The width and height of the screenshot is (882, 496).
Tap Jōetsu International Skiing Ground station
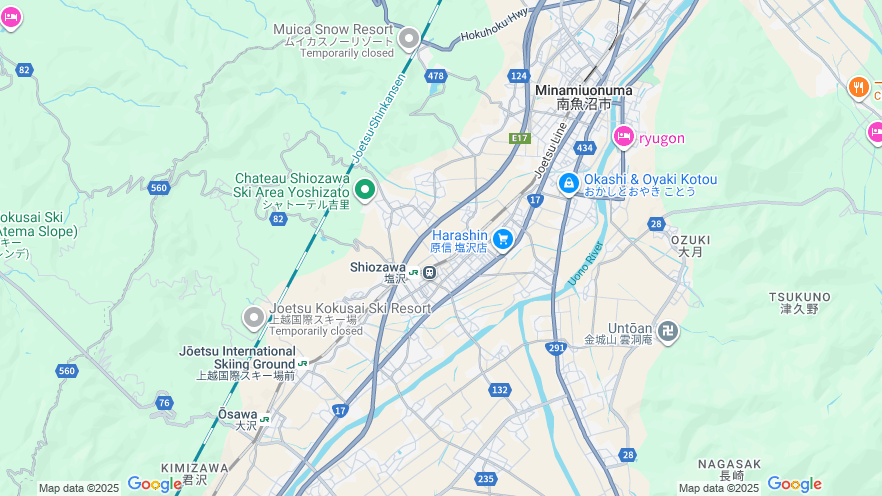(x=302, y=363)
